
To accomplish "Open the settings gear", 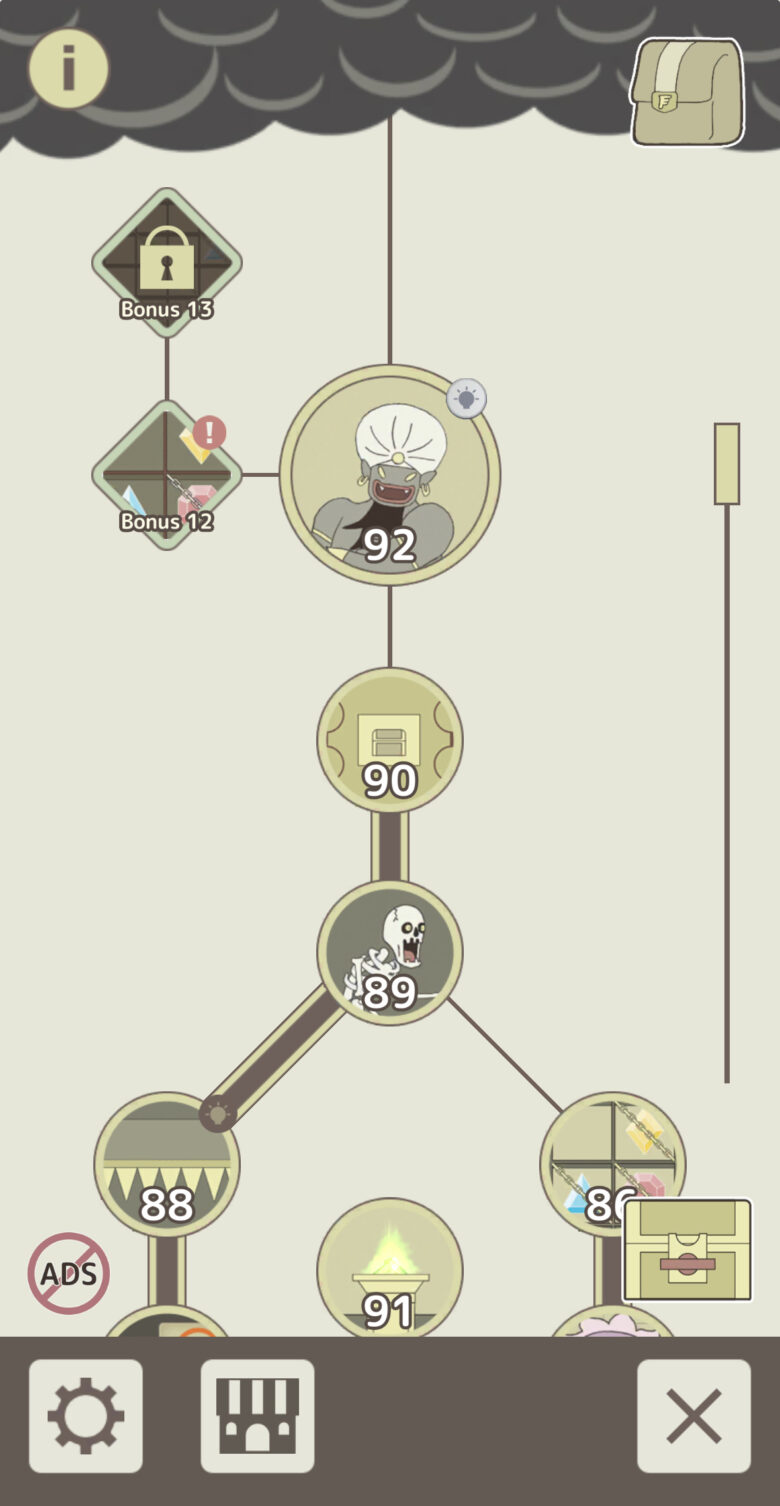I will [x=86, y=1416].
